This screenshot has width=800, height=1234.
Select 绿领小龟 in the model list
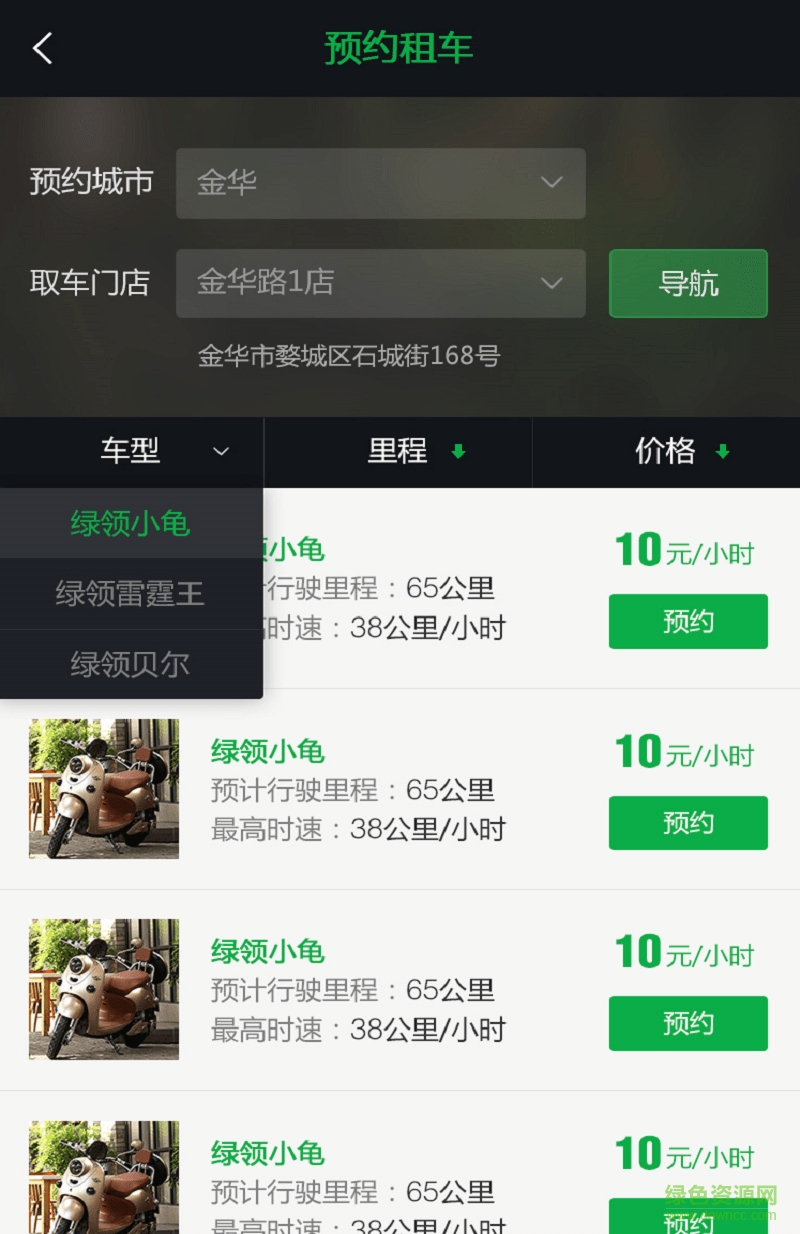coord(130,523)
